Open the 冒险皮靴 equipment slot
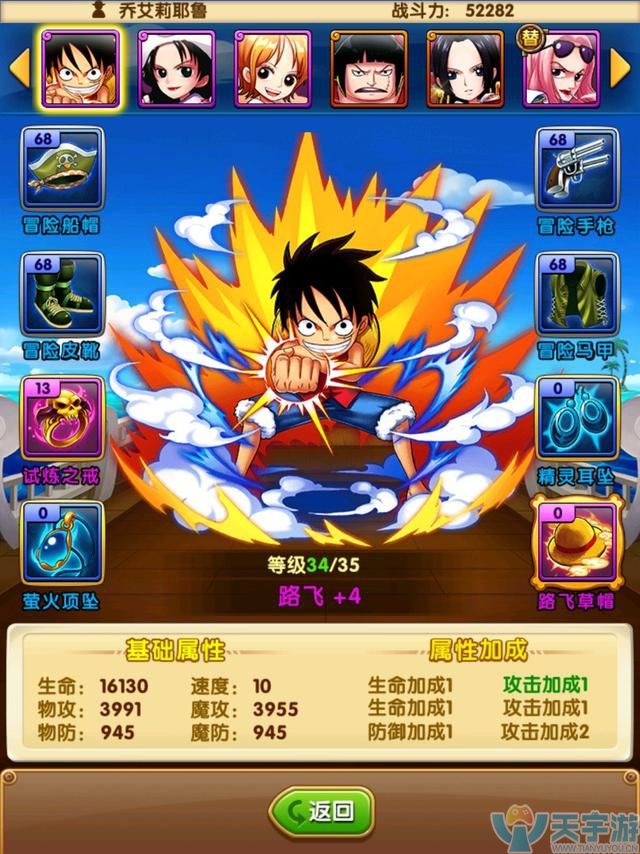 point(62,295)
